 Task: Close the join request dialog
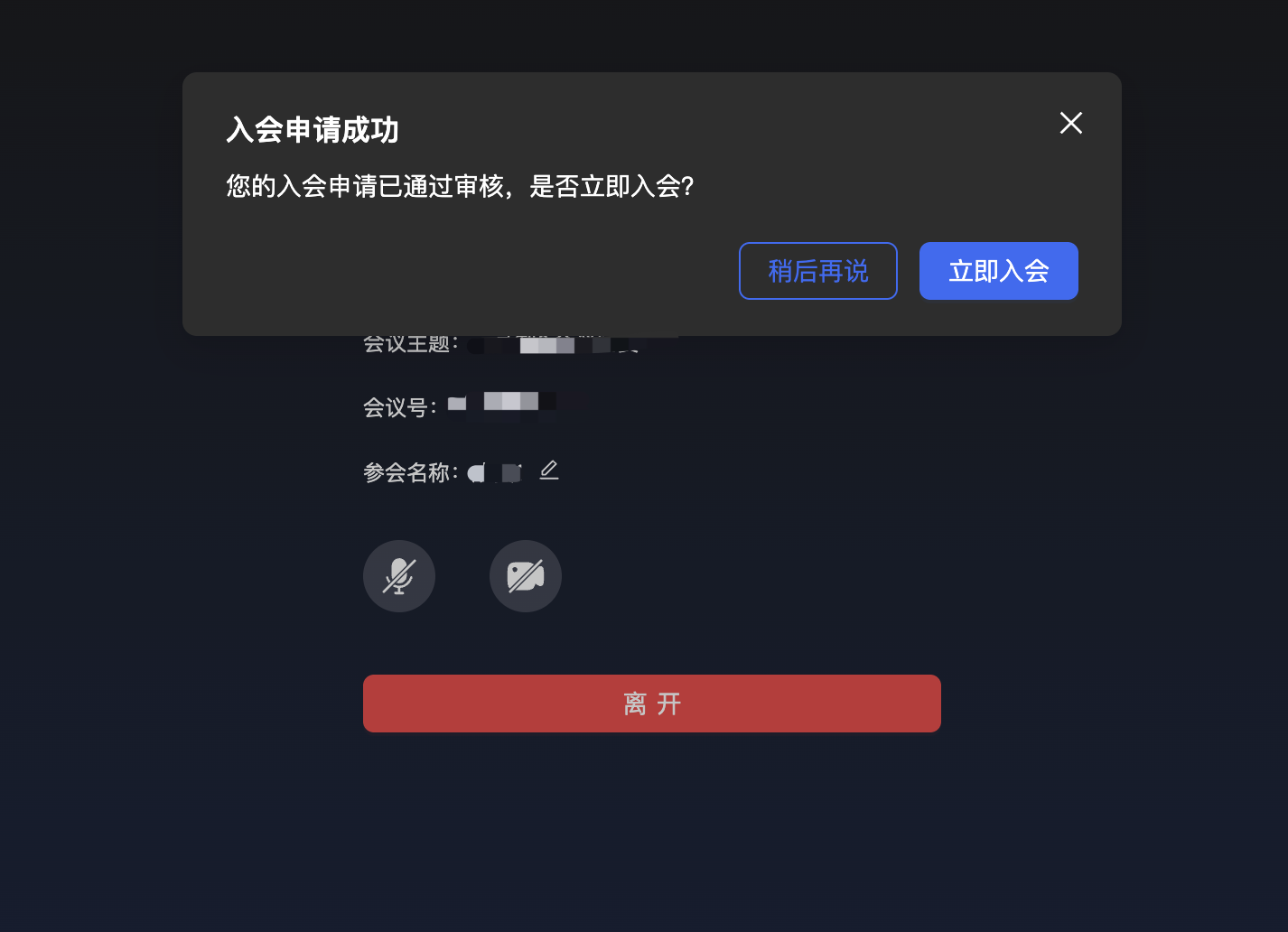click(1070, 123)
